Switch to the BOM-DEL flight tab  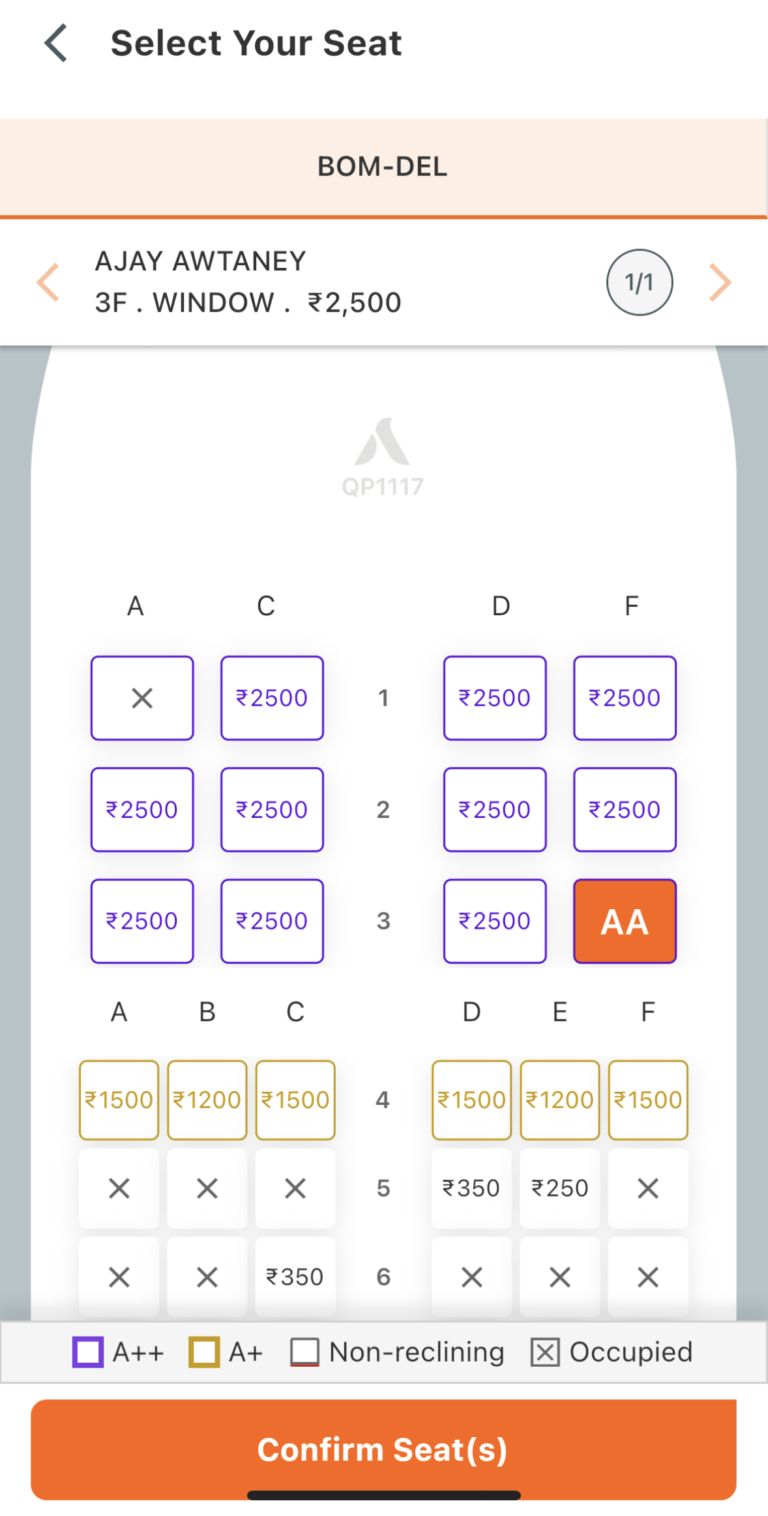tap(383, 166)
